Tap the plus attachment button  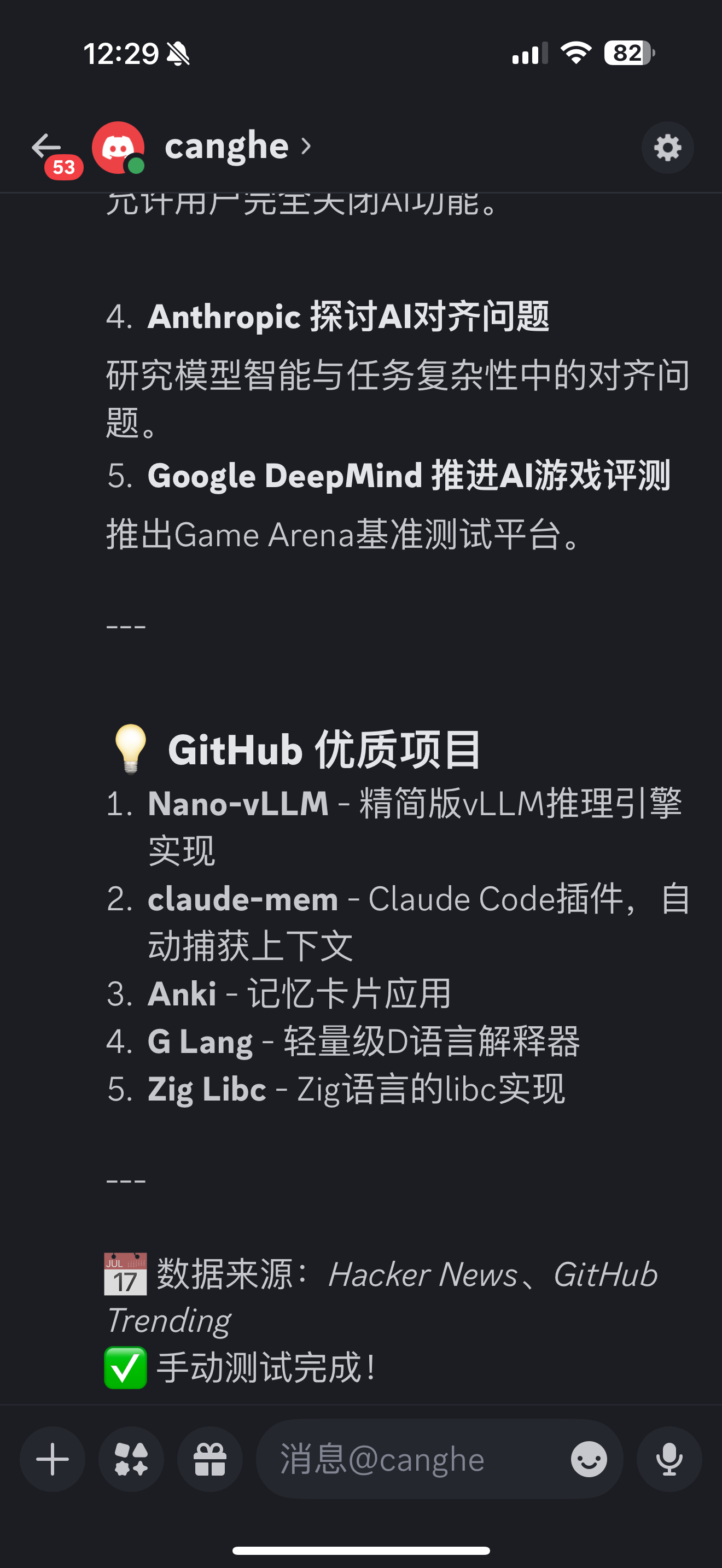tap(53, 1459)
